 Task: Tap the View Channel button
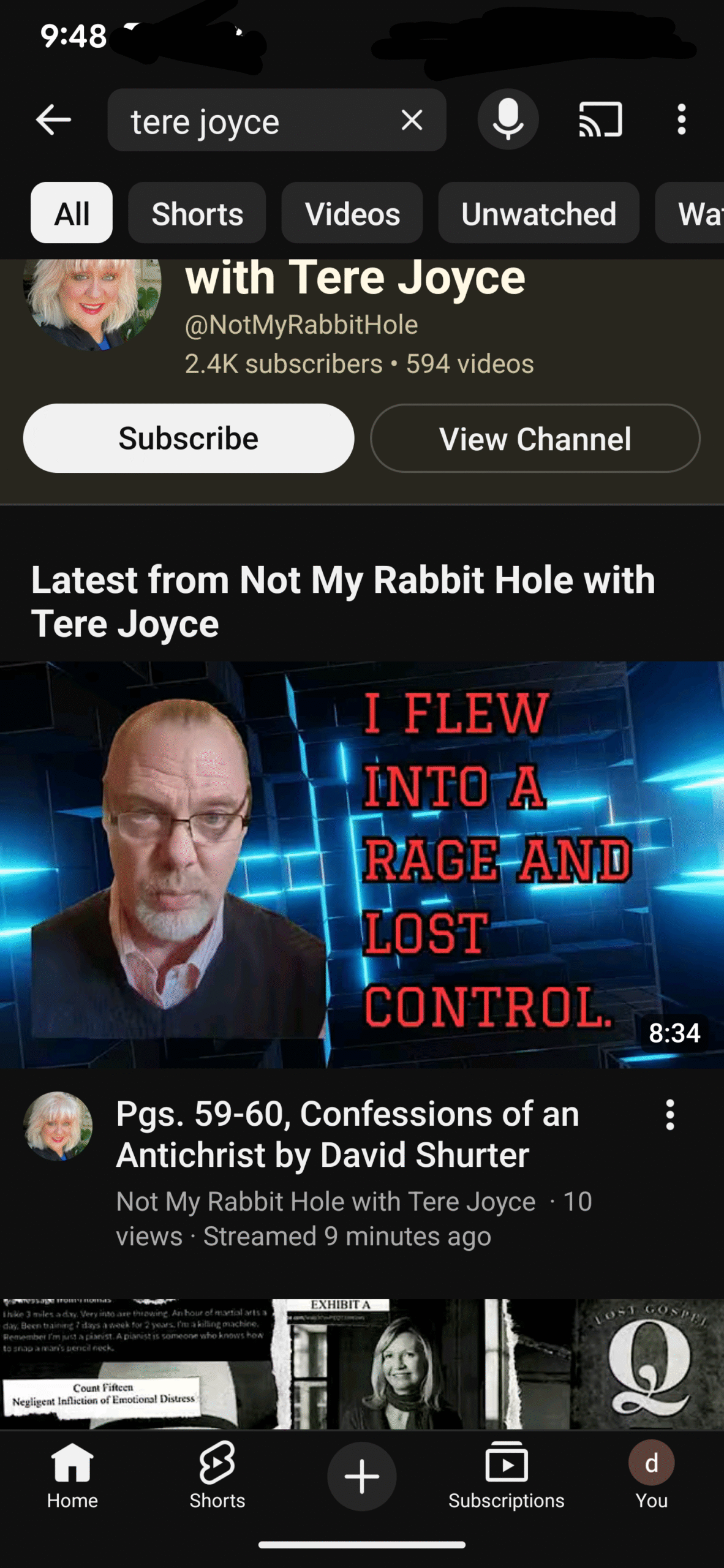click(535, 439)
